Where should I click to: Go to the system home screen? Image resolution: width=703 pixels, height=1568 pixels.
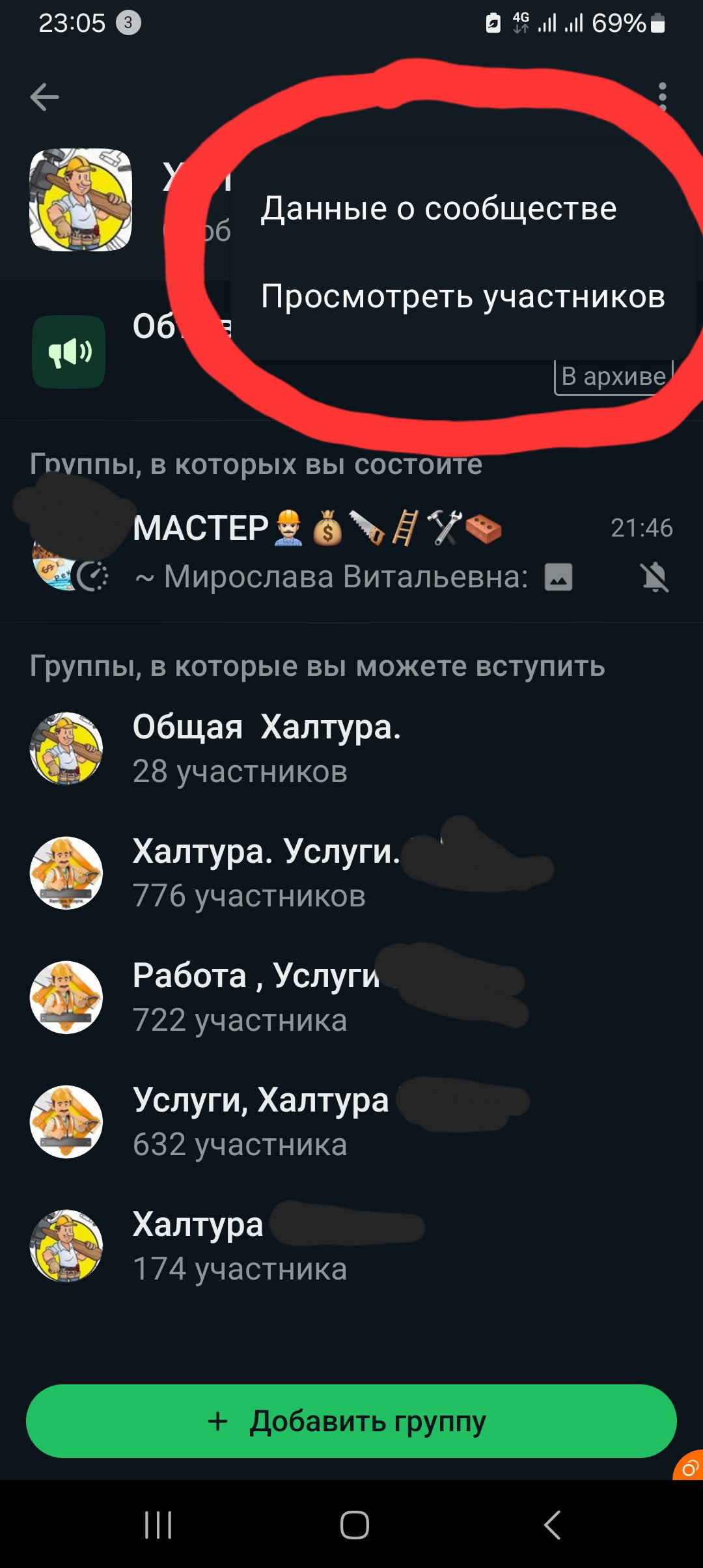(x=355, y=1524)
